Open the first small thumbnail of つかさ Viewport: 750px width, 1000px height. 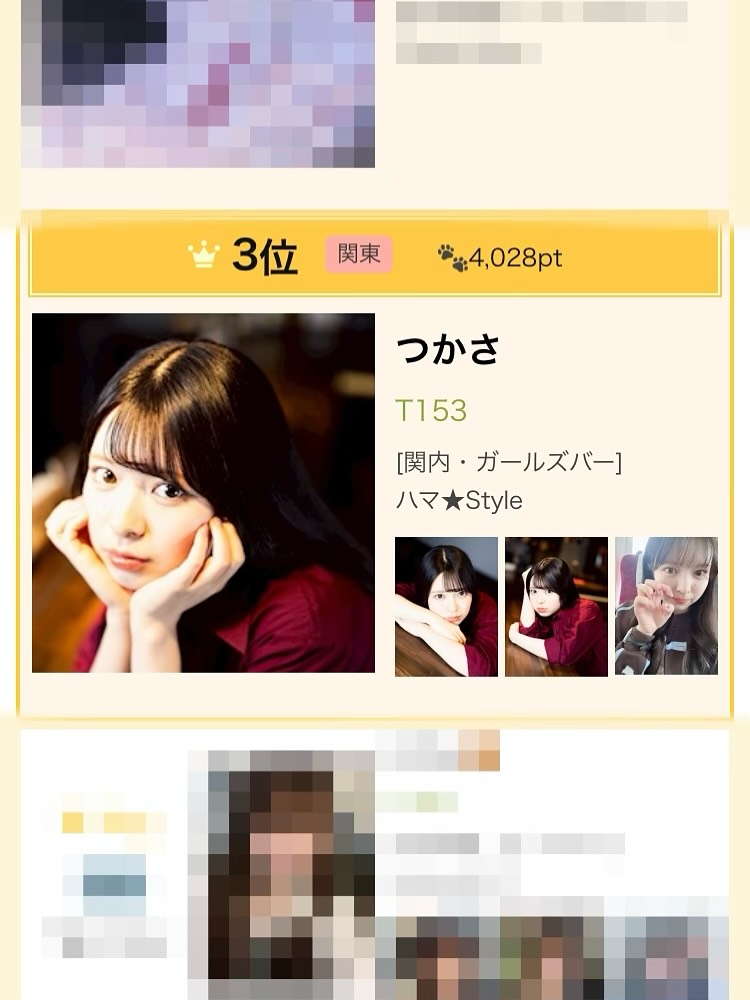(x=446, y=607)
